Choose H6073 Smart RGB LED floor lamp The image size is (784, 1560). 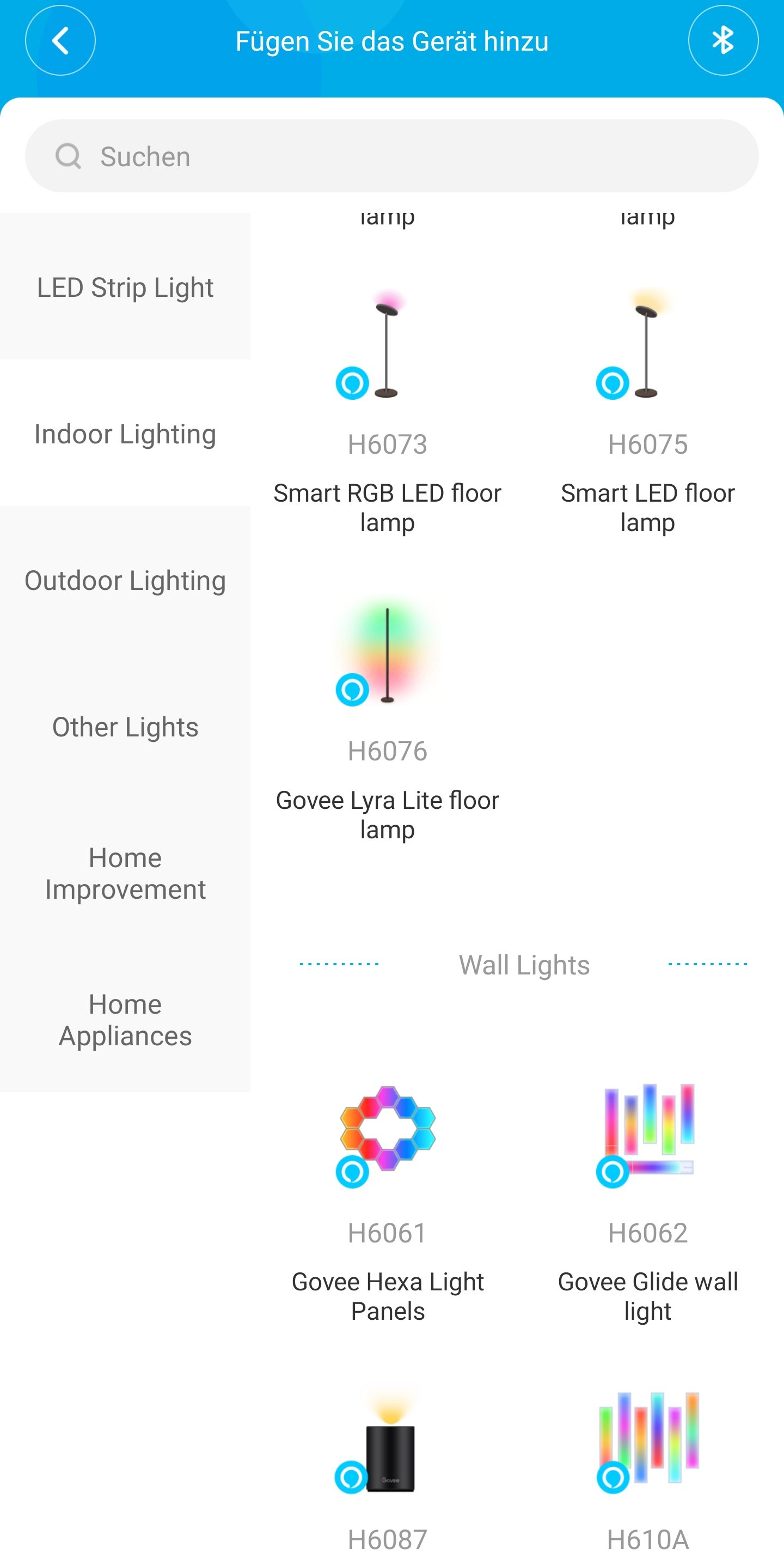click(388, 412)
